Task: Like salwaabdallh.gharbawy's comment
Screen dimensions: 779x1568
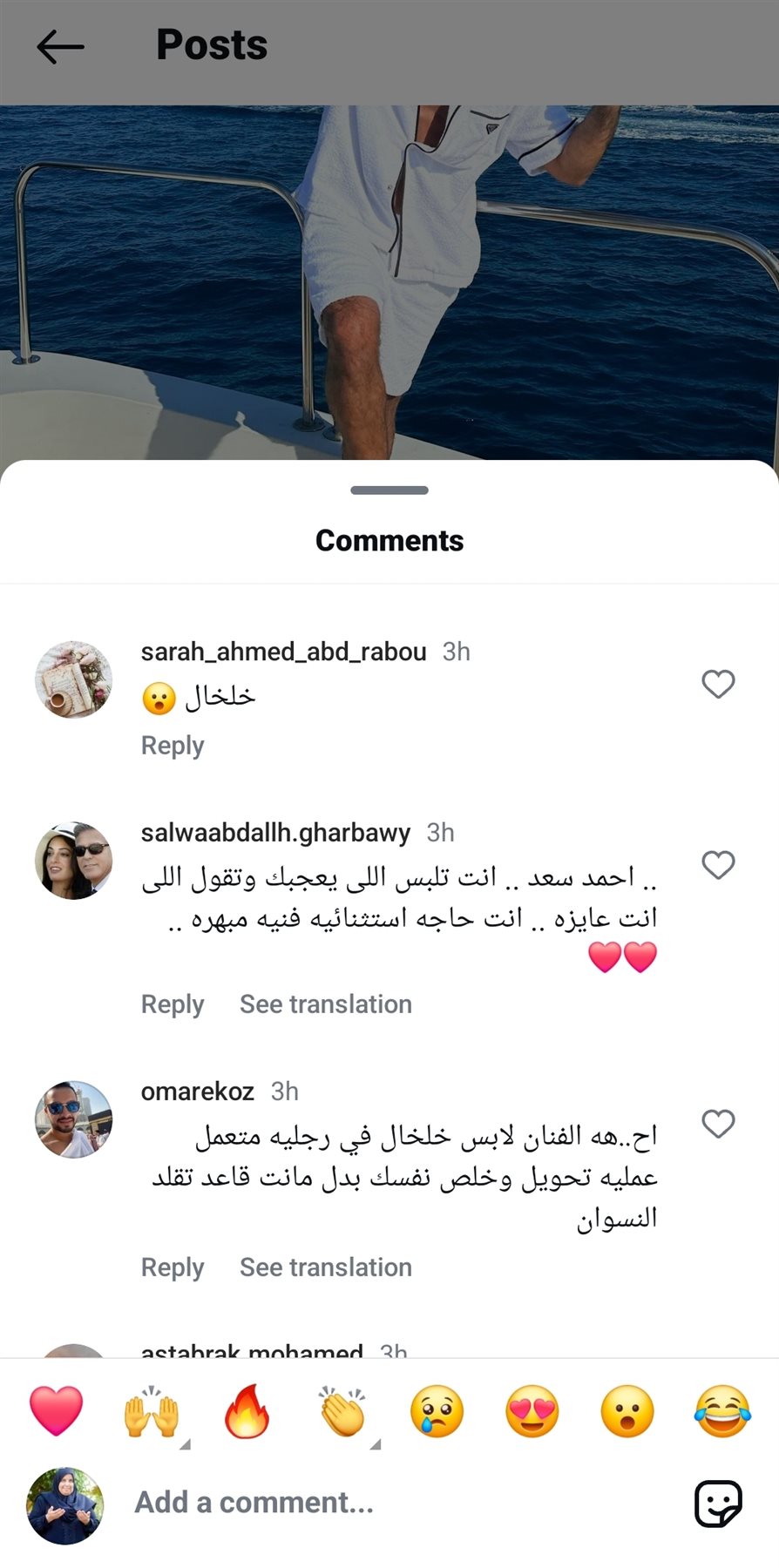Action: (x=718, y=865)
